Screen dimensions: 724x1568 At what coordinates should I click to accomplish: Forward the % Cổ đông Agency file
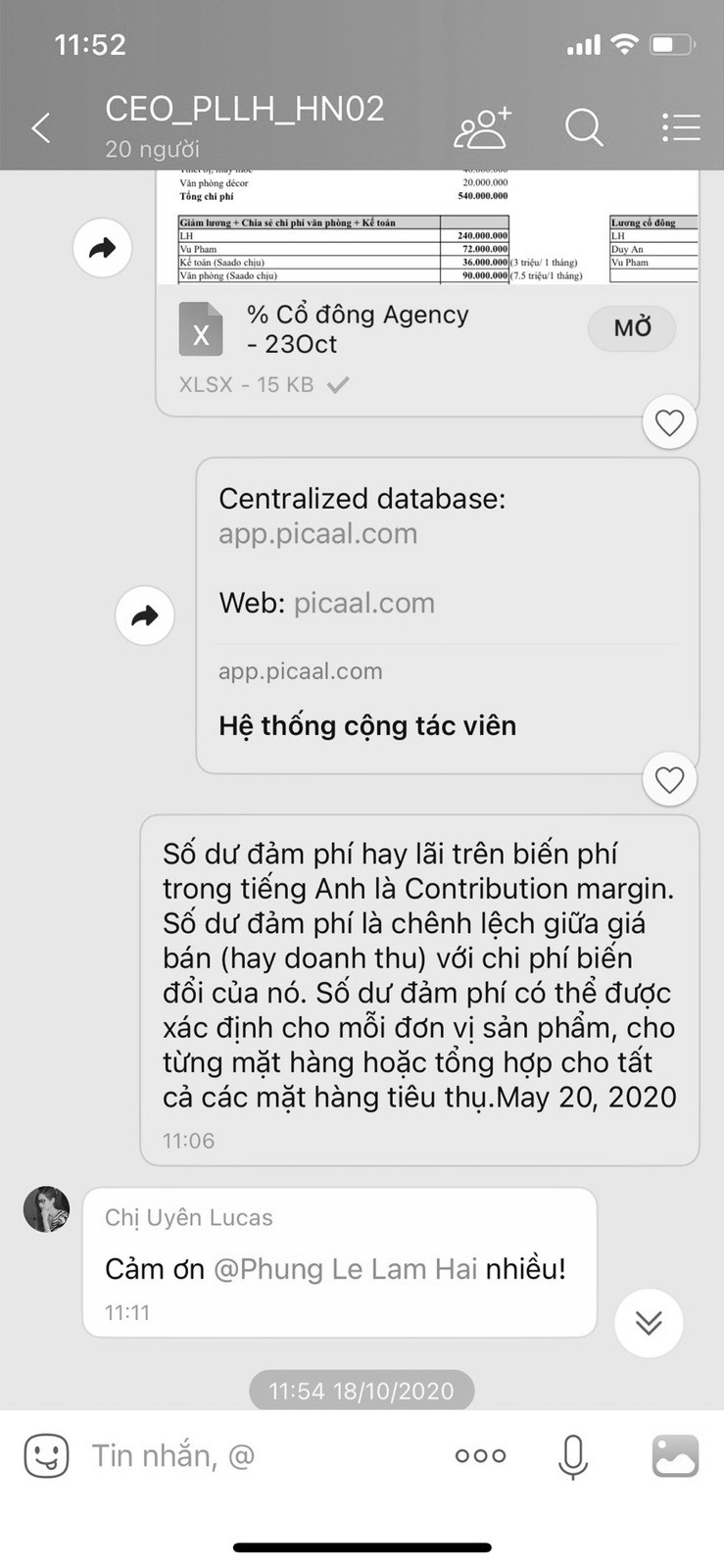pyautogui.click(x=103, y=248)
